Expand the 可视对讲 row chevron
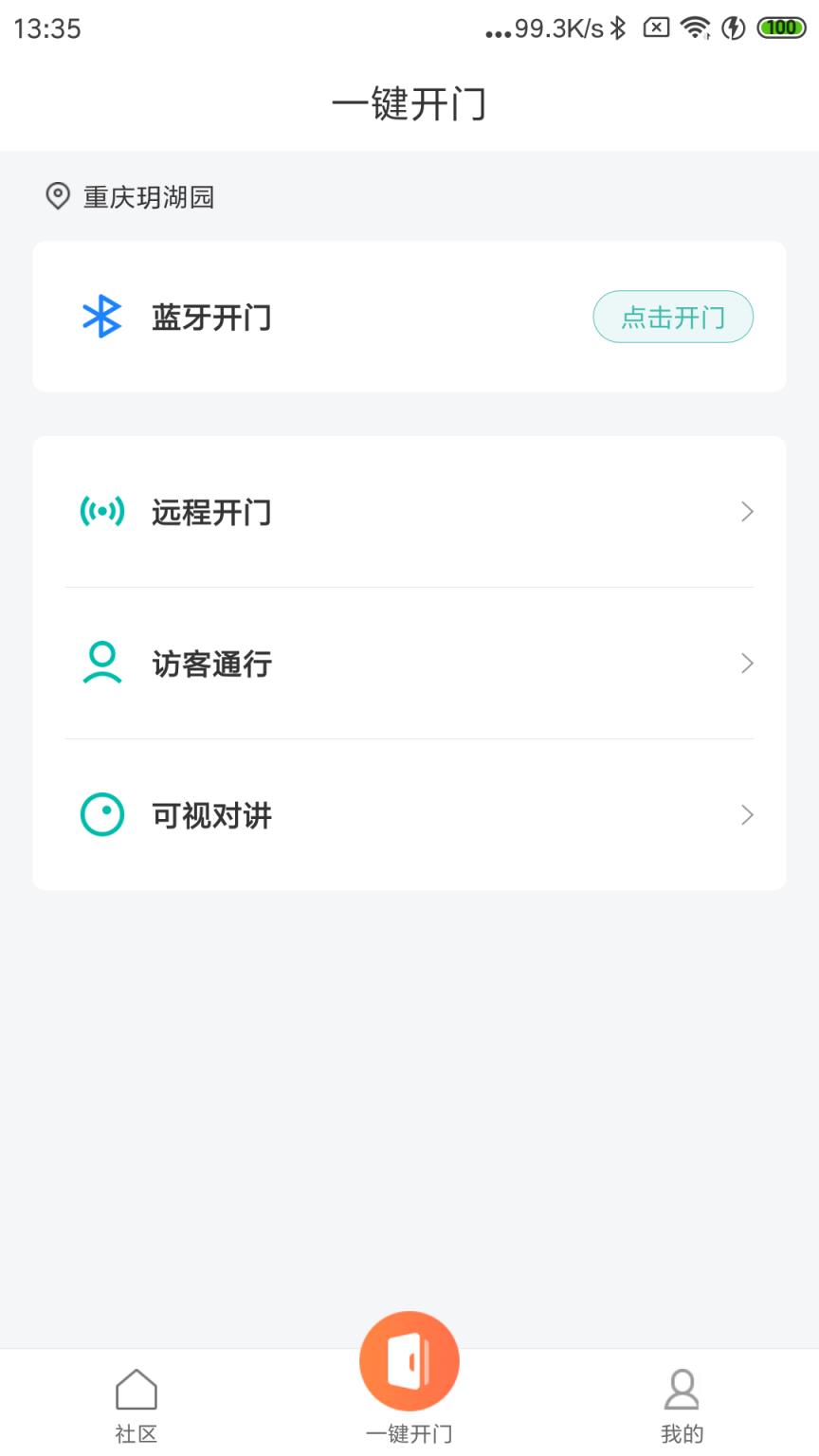 (x=748, y=815)
